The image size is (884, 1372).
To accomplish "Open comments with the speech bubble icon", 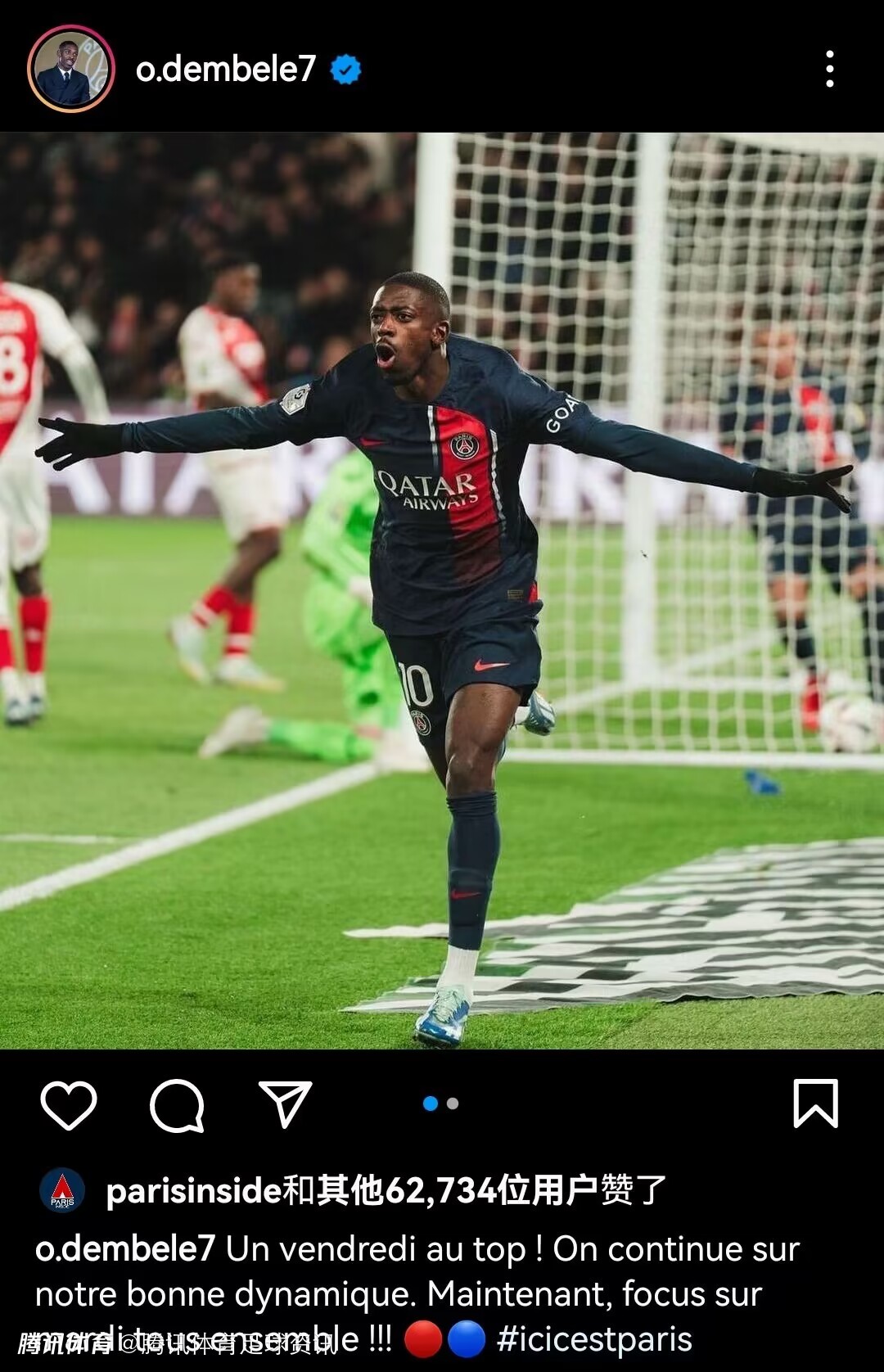I will 177,1104.
